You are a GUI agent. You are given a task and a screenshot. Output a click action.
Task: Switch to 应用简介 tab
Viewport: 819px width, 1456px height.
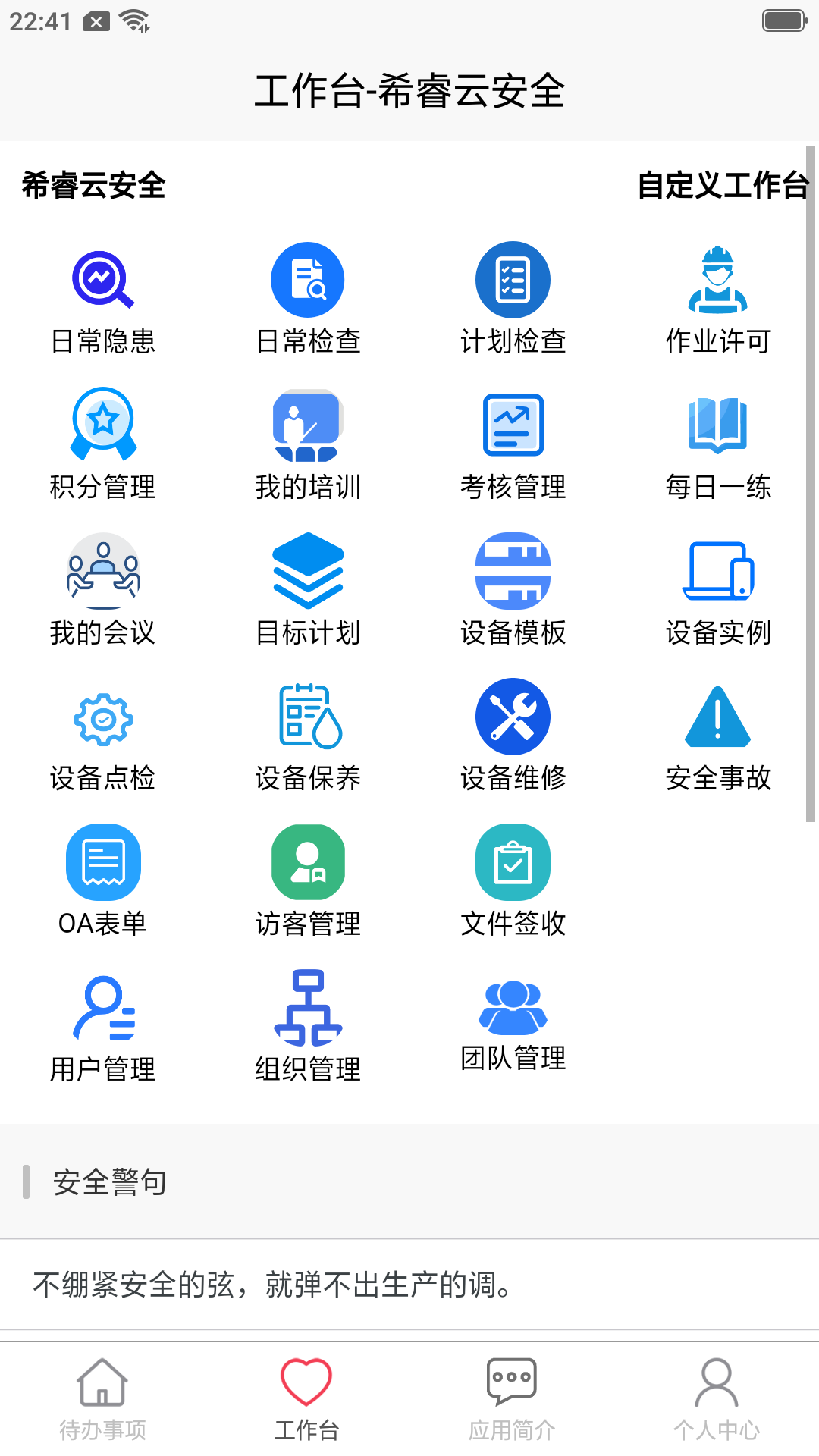(512, 1399)
